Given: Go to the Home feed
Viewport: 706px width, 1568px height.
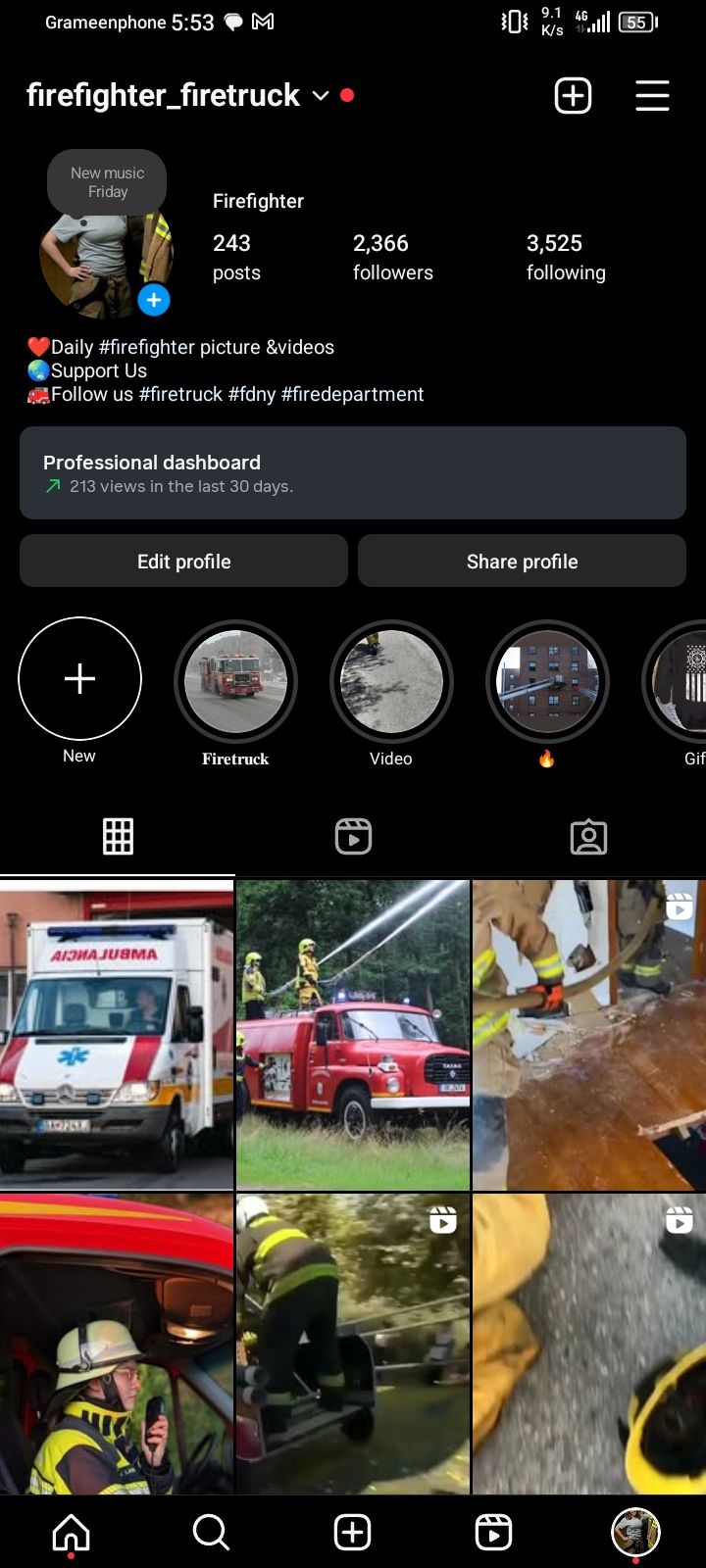Looking at the screenshot, I should 71,1531.
